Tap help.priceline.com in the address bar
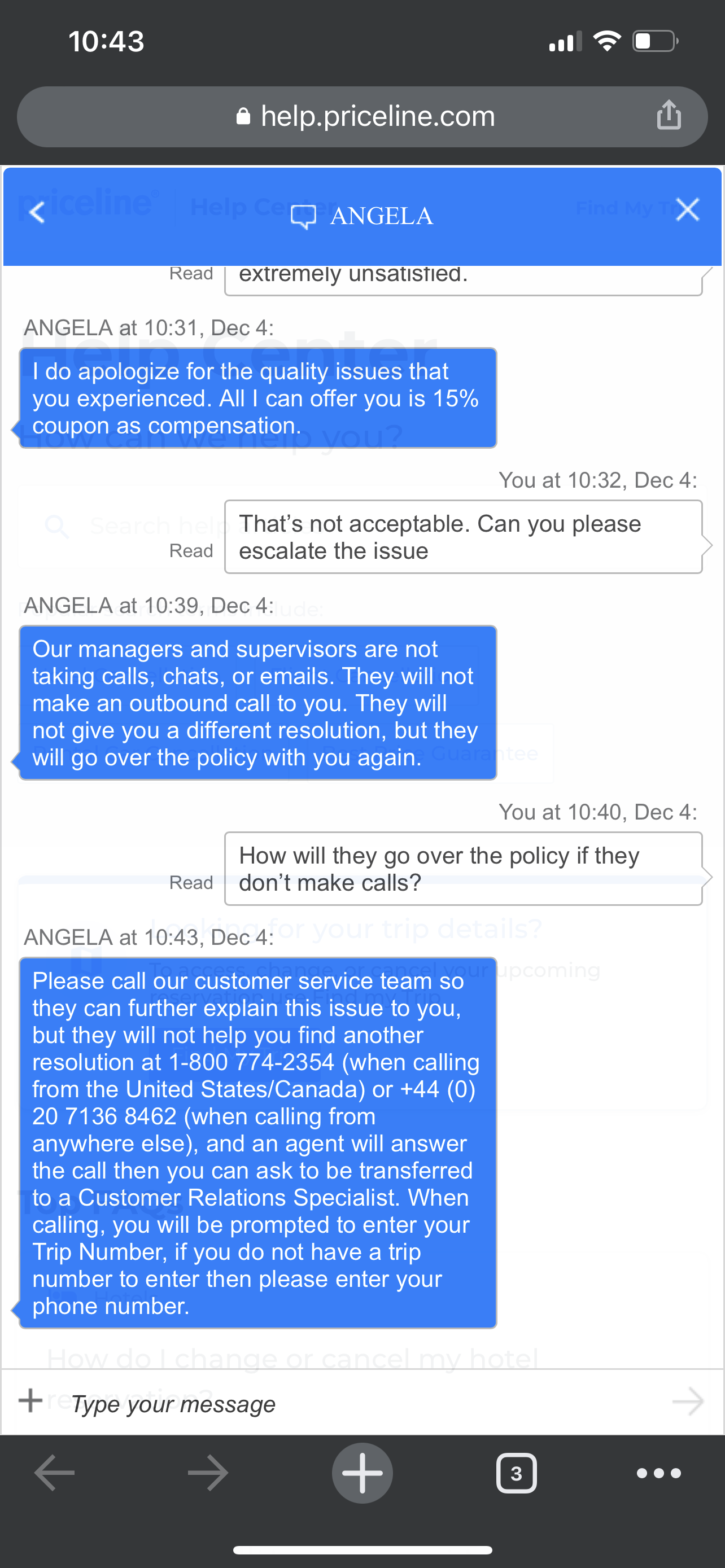Viewport: 725px width, 1568px height. point(377,116)
